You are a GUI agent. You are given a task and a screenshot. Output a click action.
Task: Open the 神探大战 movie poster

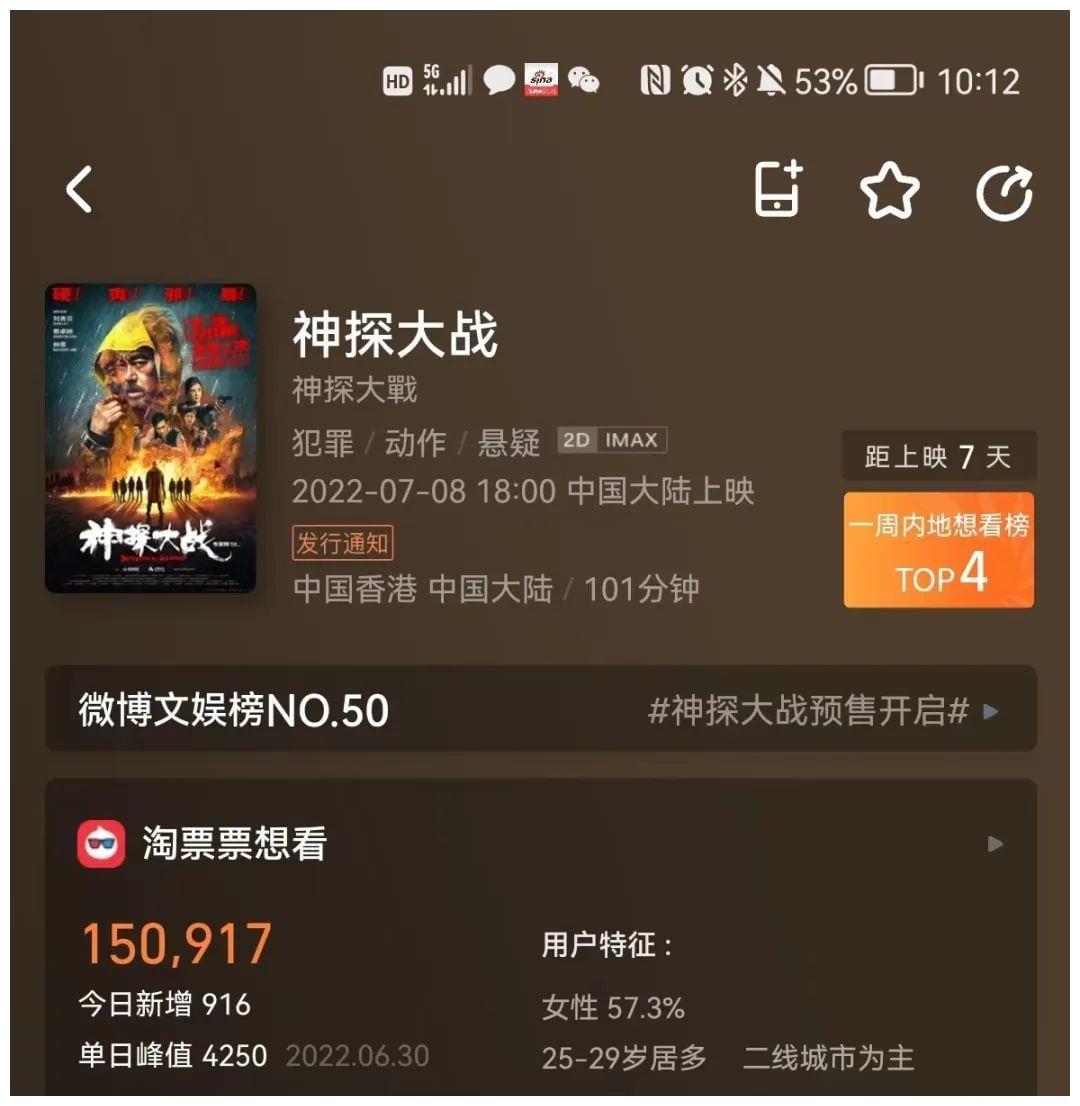[151, 438]
